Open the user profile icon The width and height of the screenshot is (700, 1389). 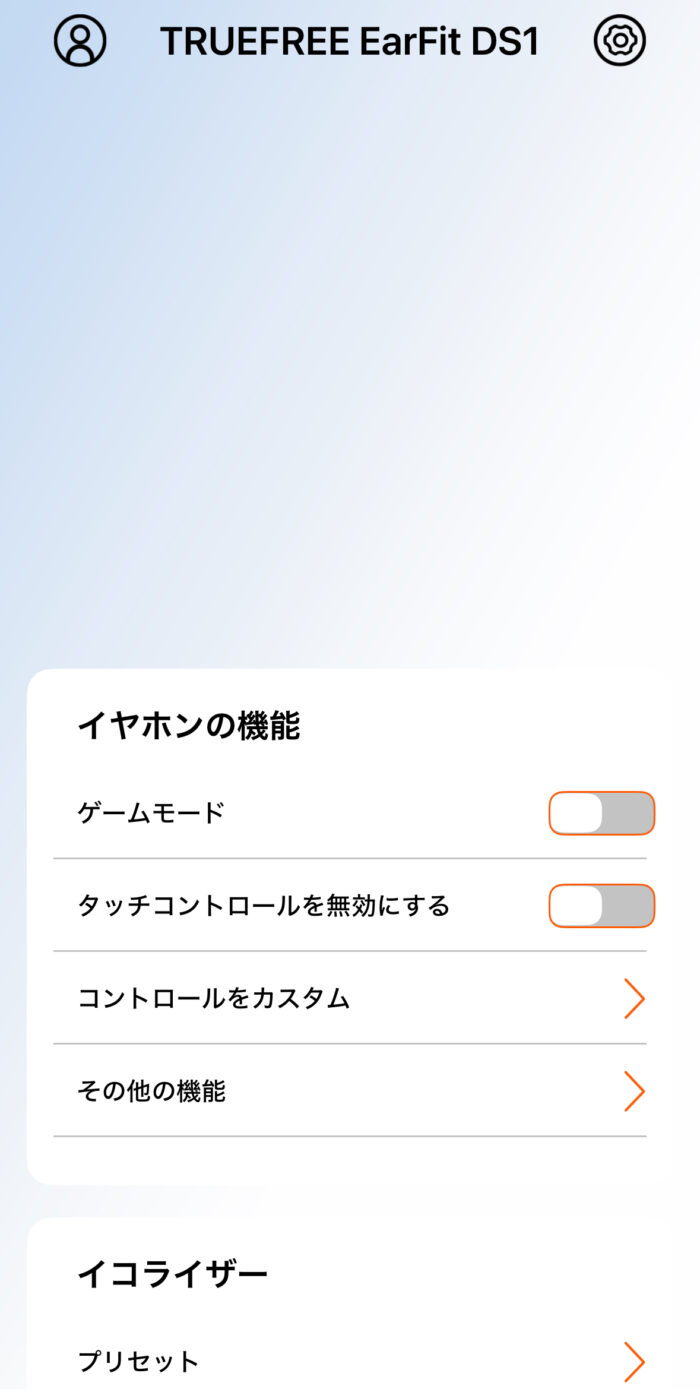(x=80, y=41)
